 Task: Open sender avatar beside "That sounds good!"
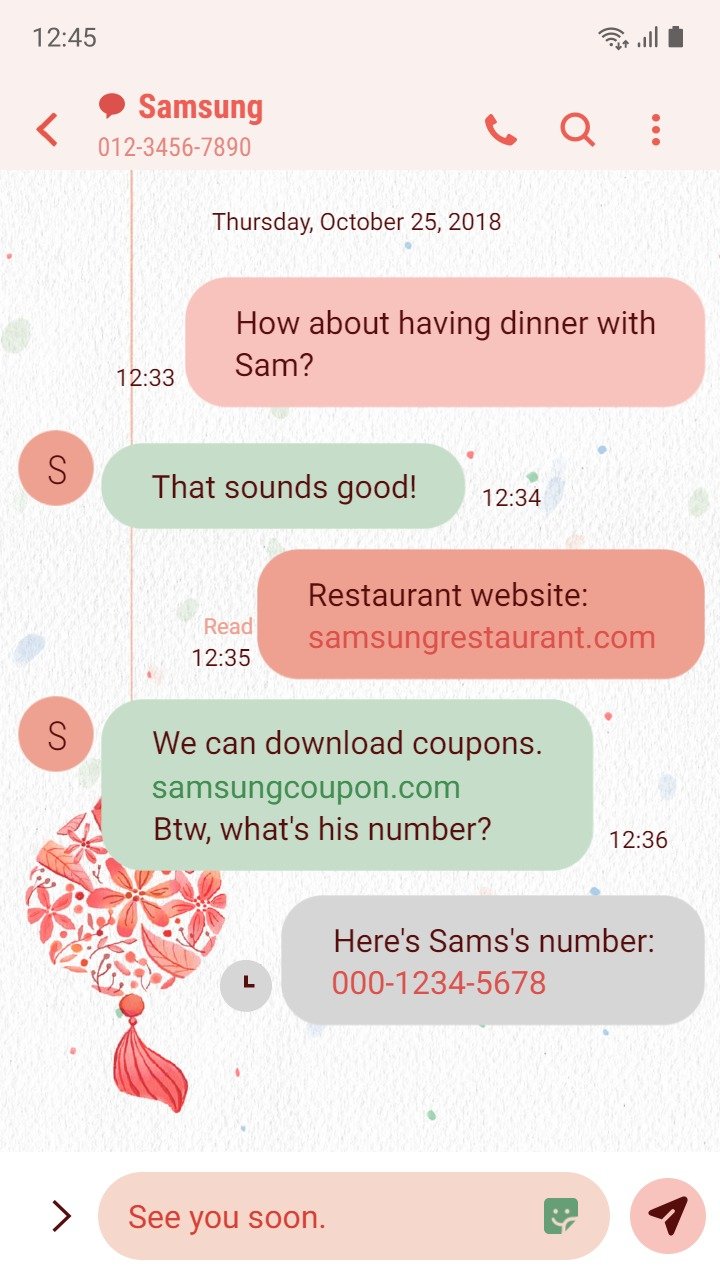pos(56,468)
